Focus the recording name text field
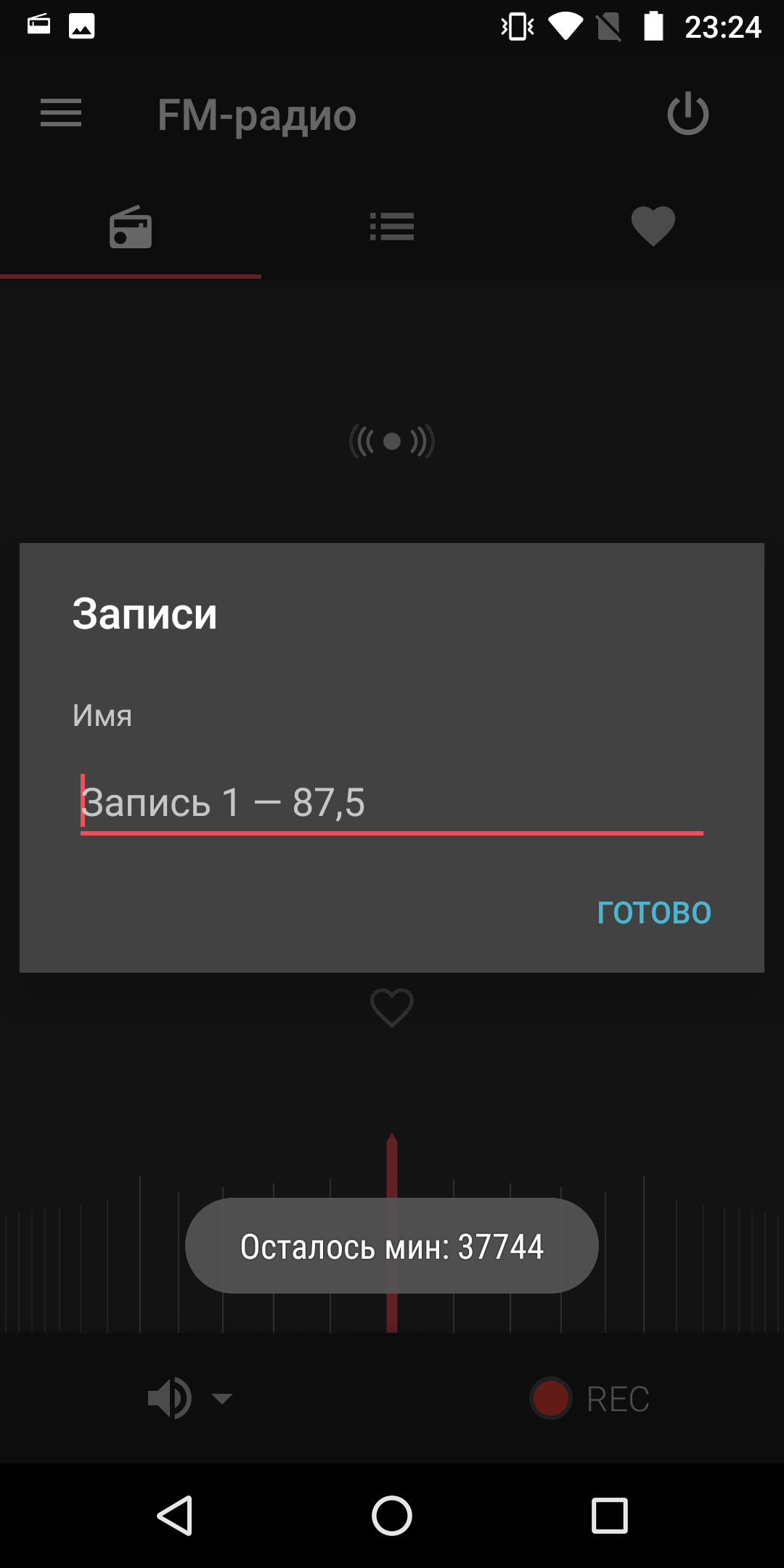This screenshot has height=1568, width=784. pyautogui.click(x=392, y=803)
